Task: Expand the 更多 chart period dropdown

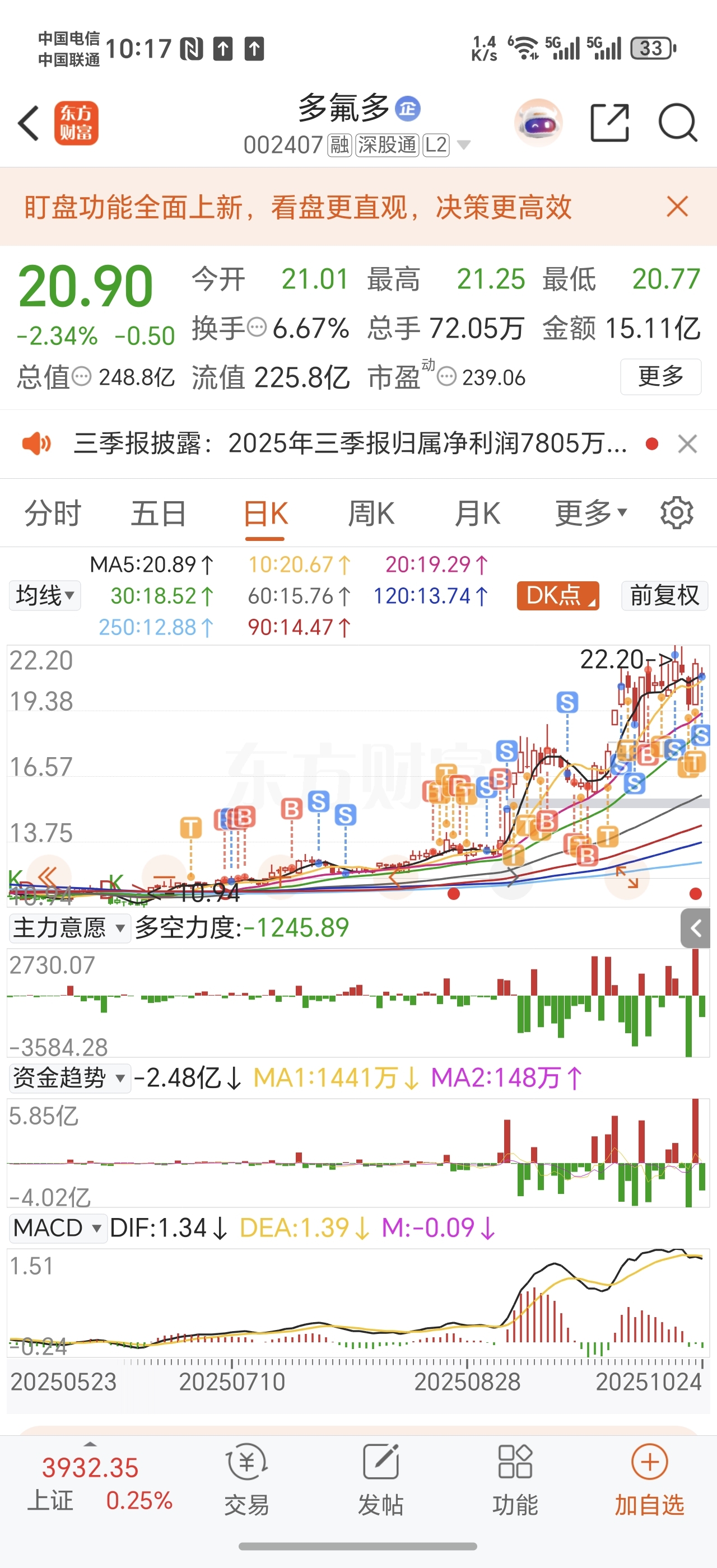Action: tap(590, 513)
